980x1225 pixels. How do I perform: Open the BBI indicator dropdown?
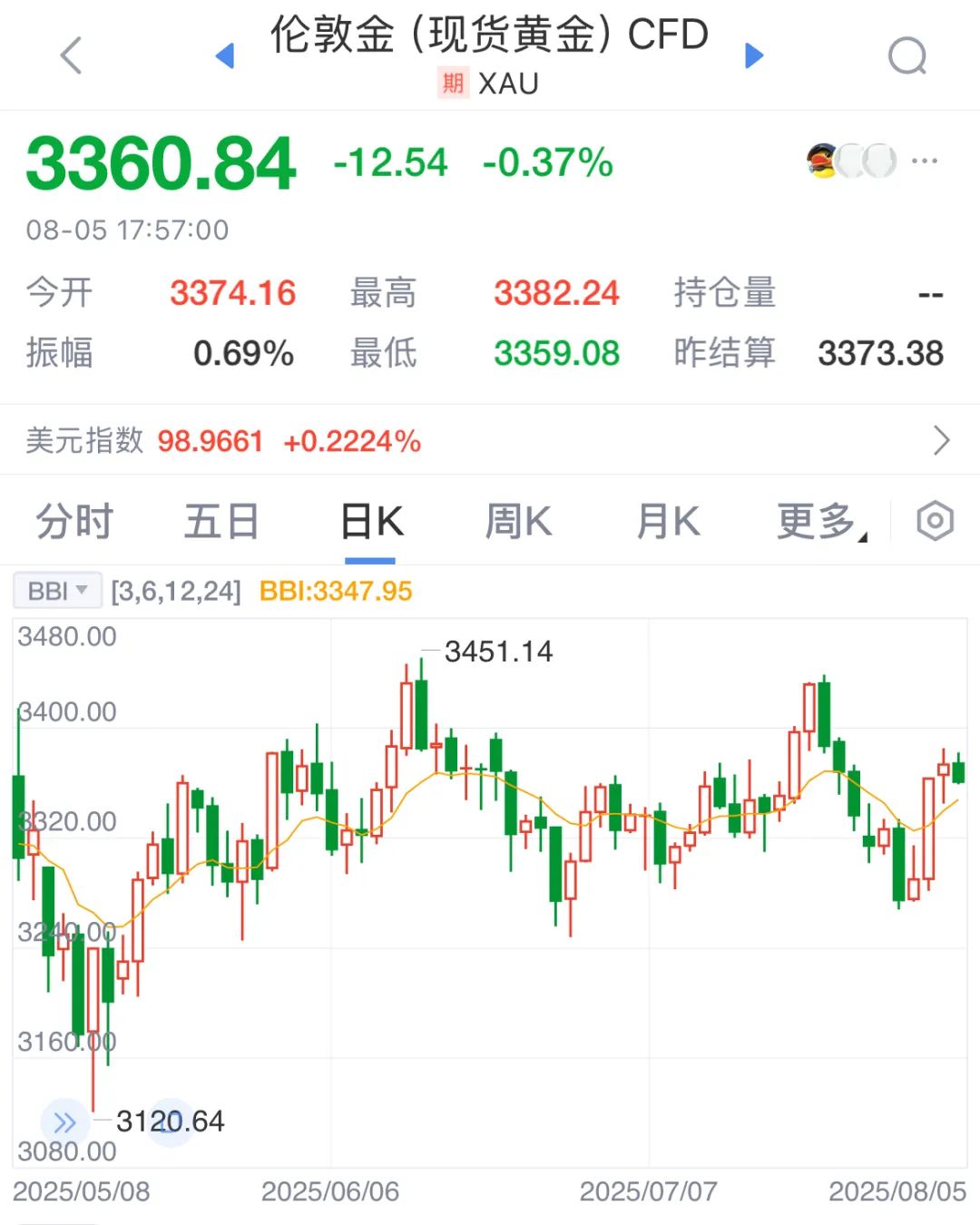click(57, 592)
